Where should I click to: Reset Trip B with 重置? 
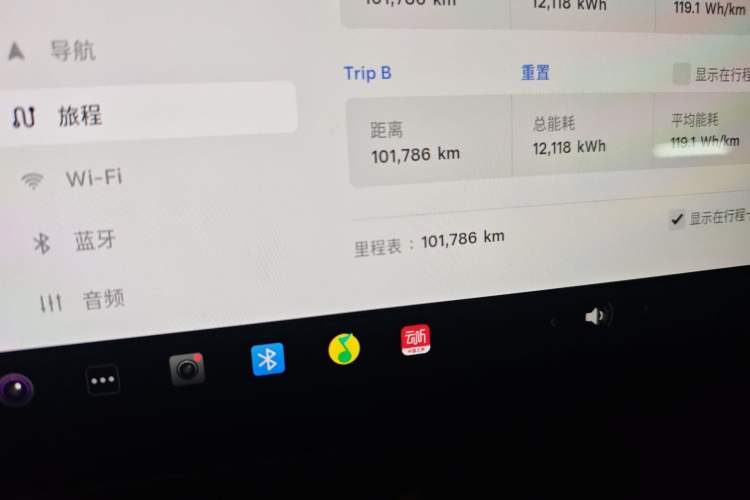[535, 73]
